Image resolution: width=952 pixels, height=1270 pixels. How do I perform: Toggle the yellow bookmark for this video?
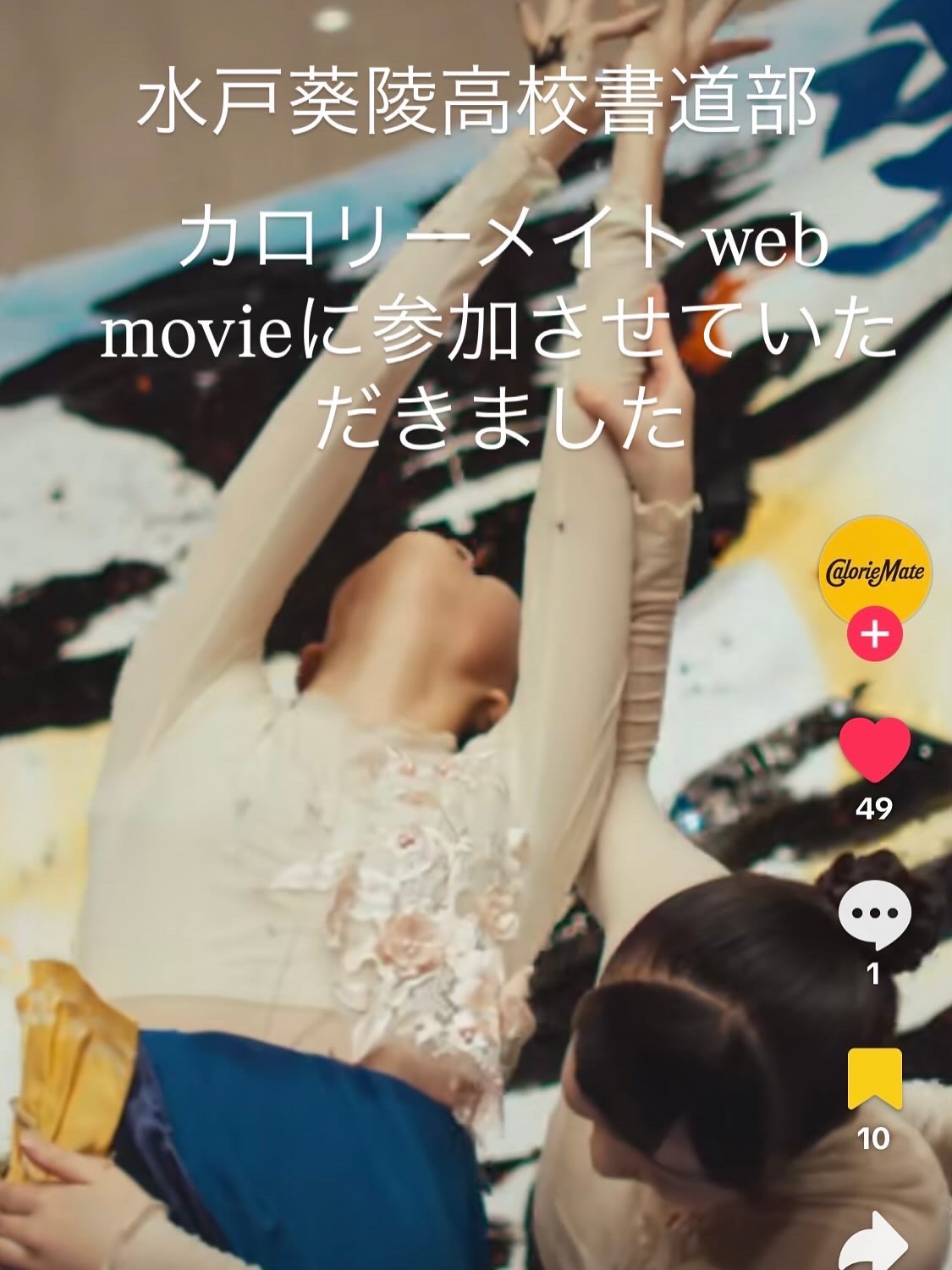click(874, 1079)
